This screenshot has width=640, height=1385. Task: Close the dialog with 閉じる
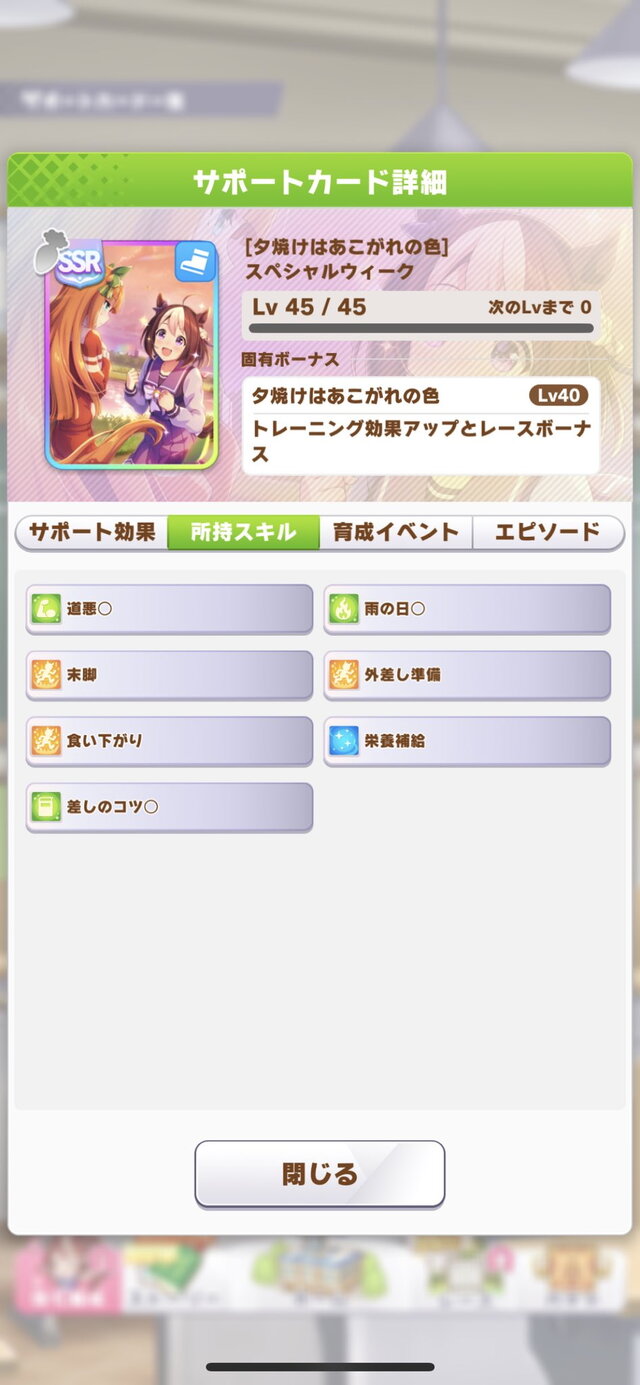pyautogui.click(x=319, y=1174)
